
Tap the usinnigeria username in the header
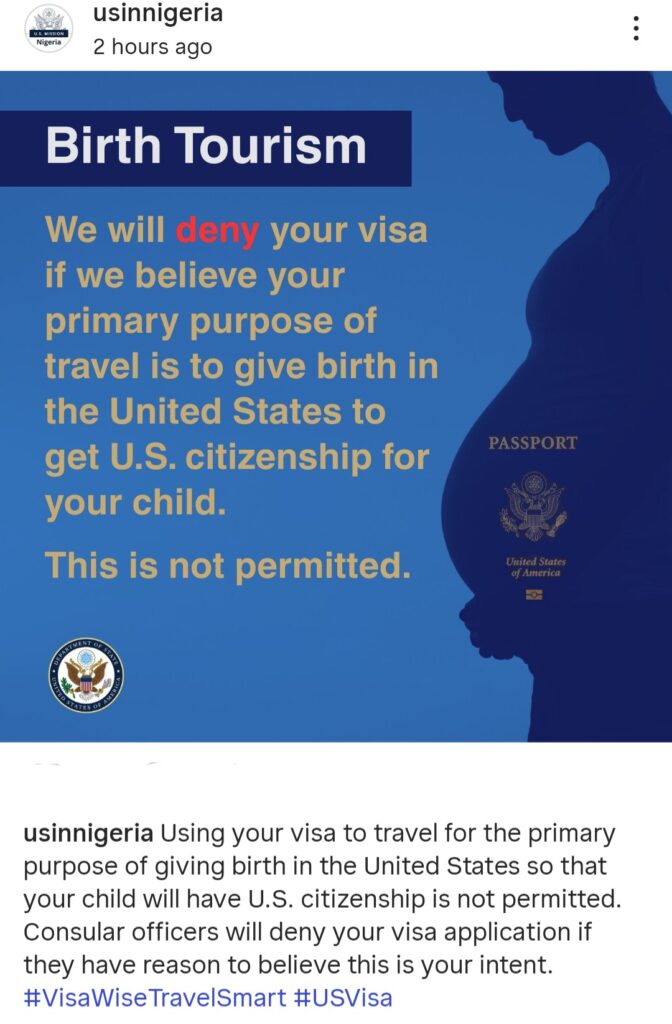coord(157,14)
